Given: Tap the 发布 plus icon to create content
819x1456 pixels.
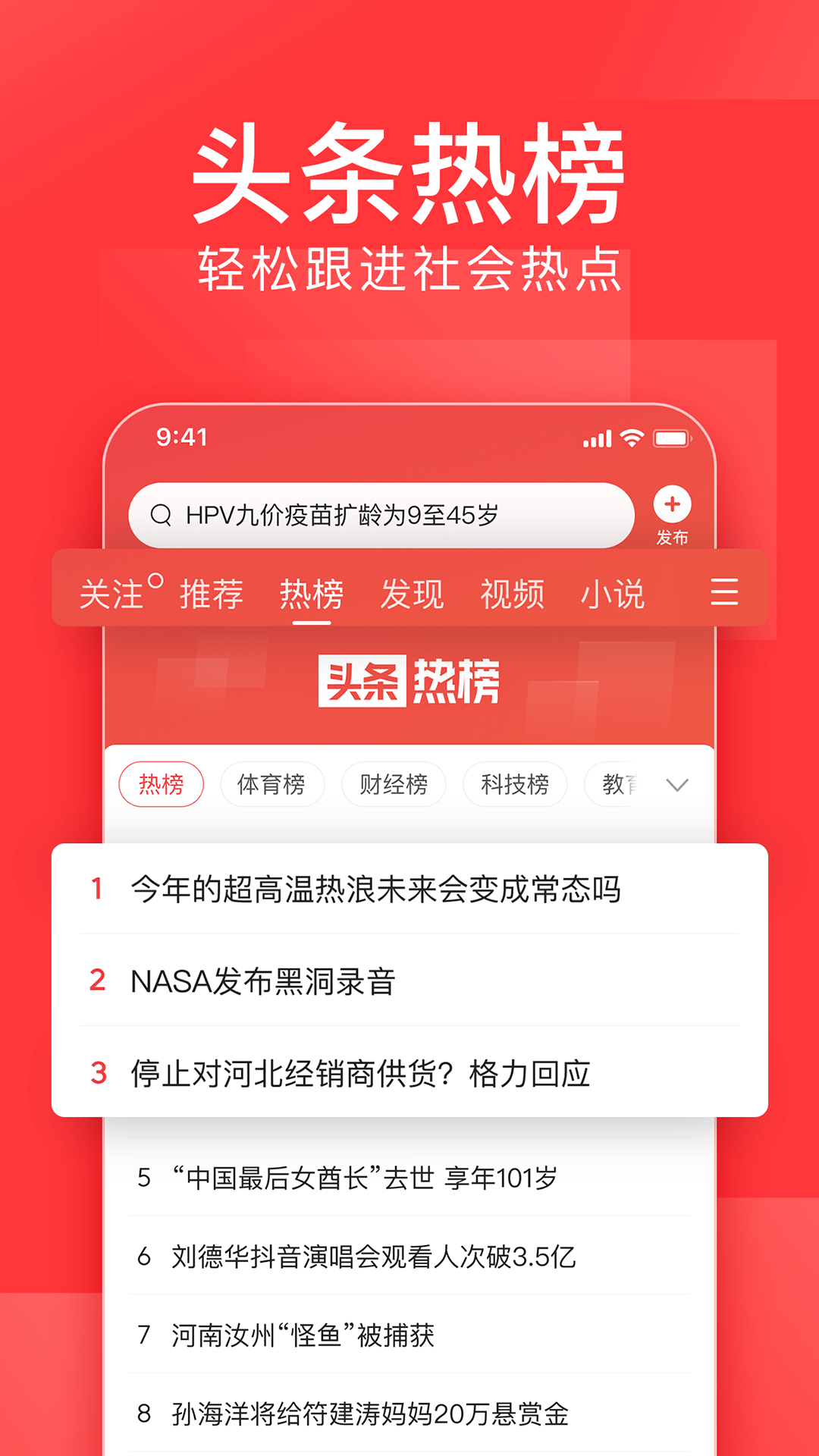Looking at the screenshot, I should click(670, 504).
